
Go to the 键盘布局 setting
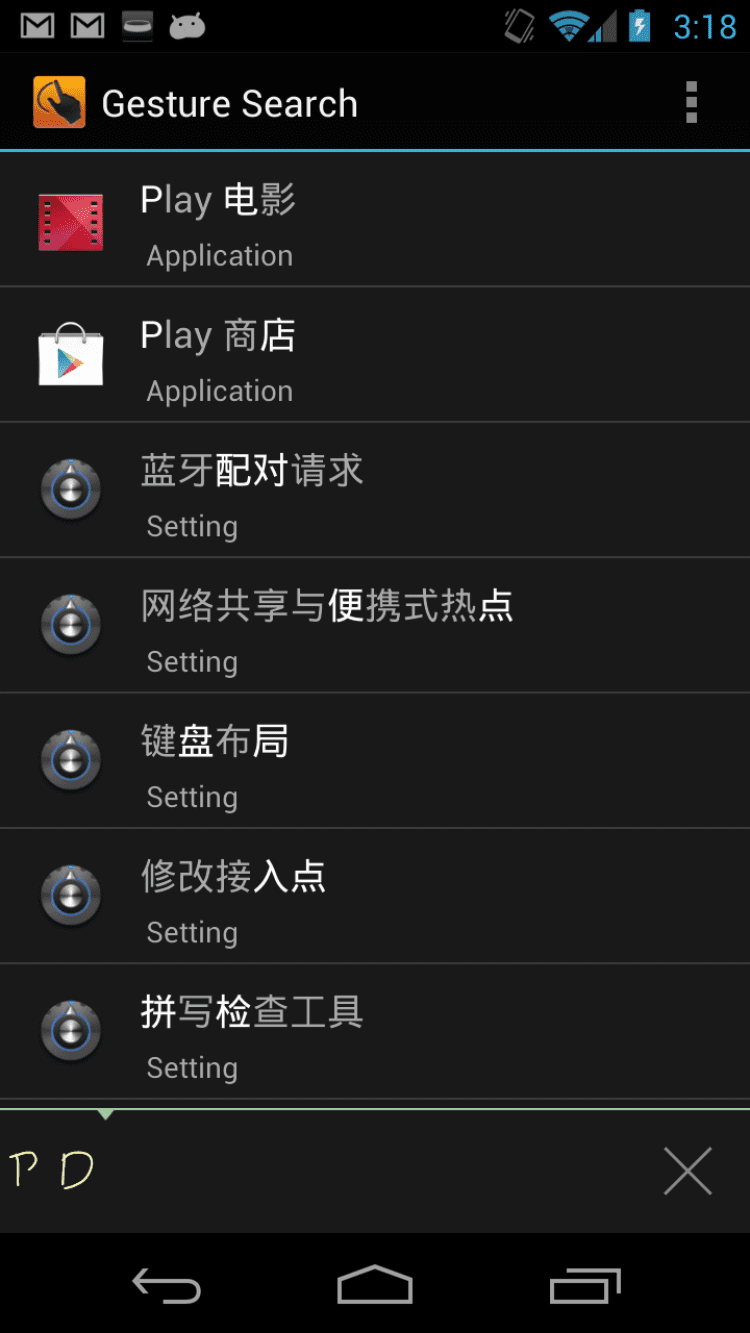375,762
